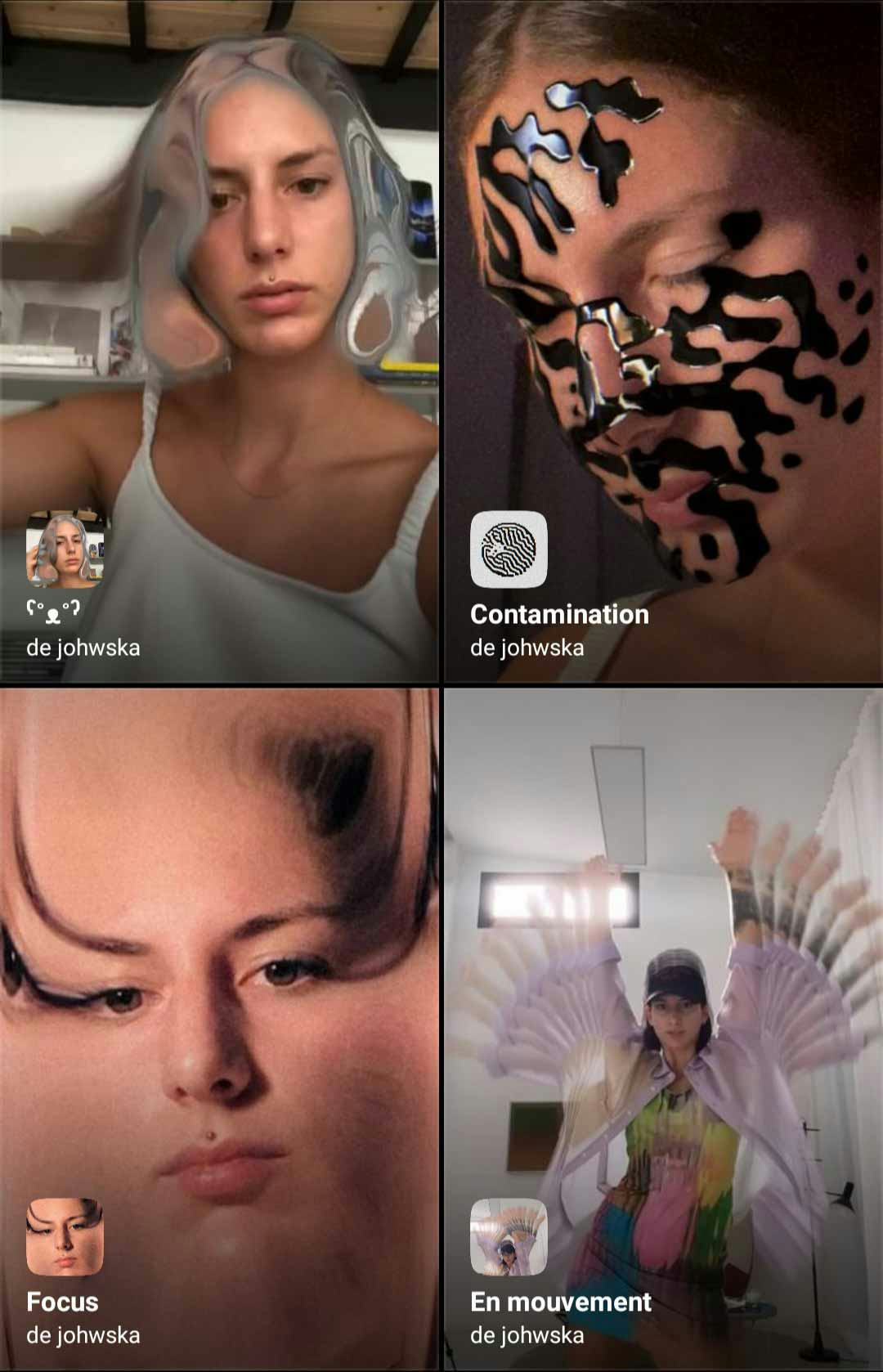Open the En mouvement effect tile
Image resolution: width=883 pixels, height=1372 pixels.
[x=662, y=1029]
